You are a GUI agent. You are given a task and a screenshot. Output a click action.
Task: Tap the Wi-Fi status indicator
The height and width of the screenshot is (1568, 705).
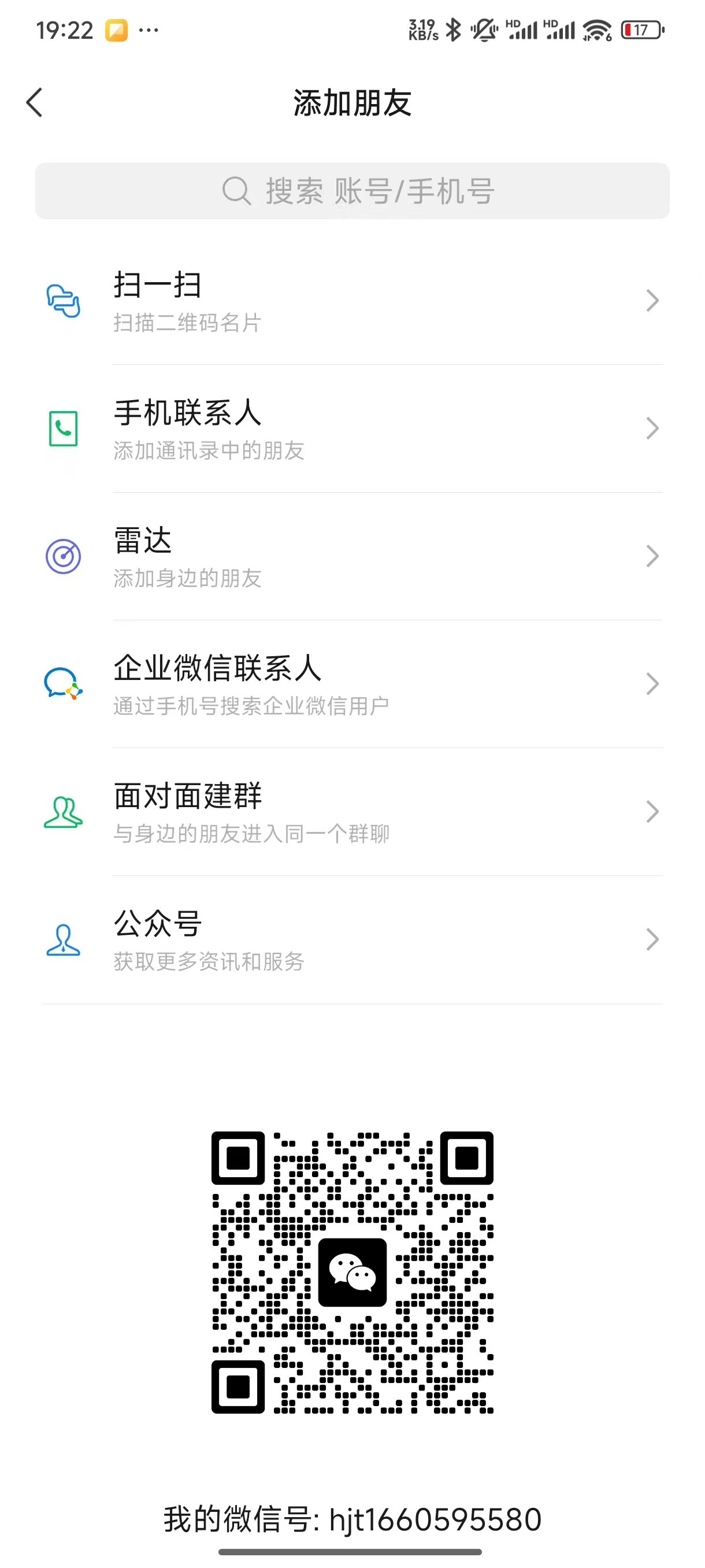tap(594, 28)
